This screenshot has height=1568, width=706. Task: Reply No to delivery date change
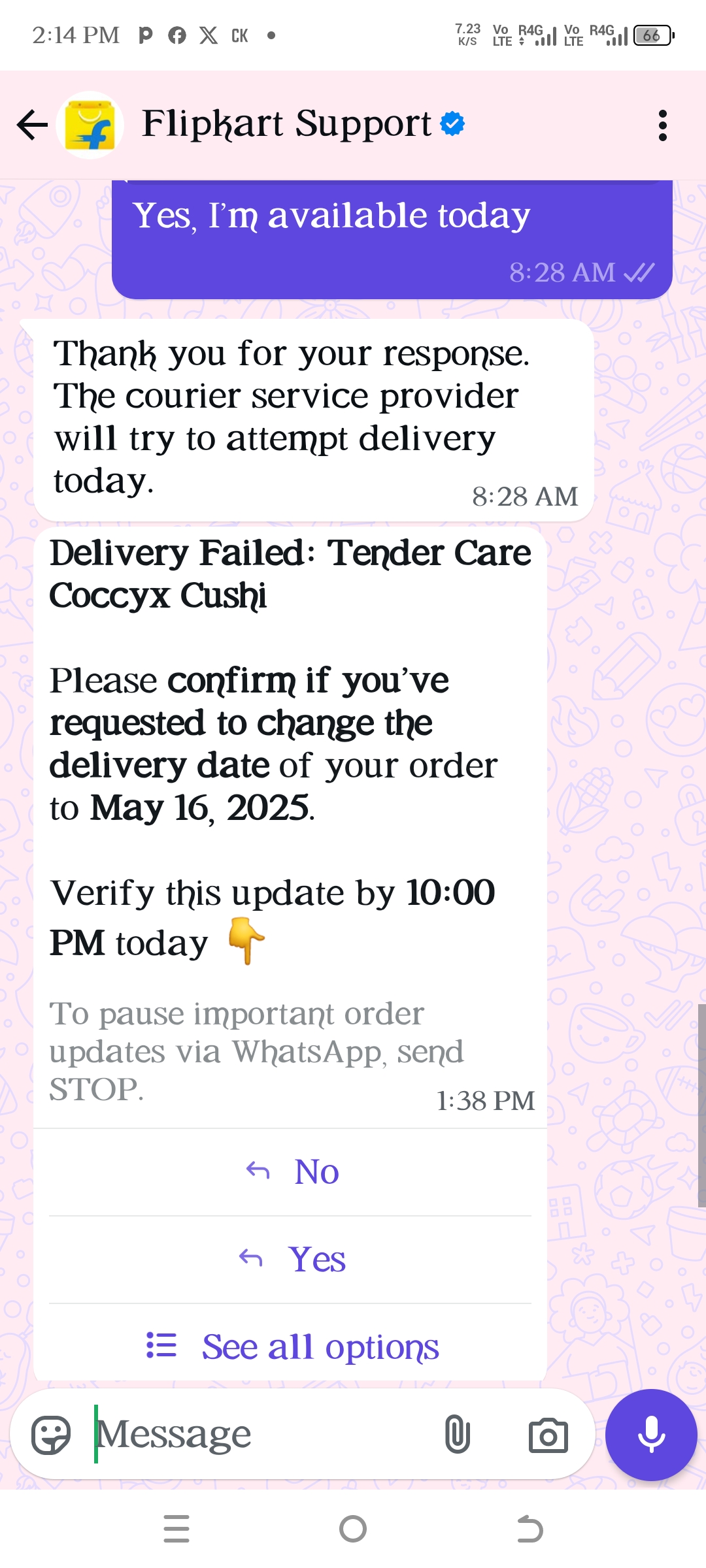point(291,1172)
